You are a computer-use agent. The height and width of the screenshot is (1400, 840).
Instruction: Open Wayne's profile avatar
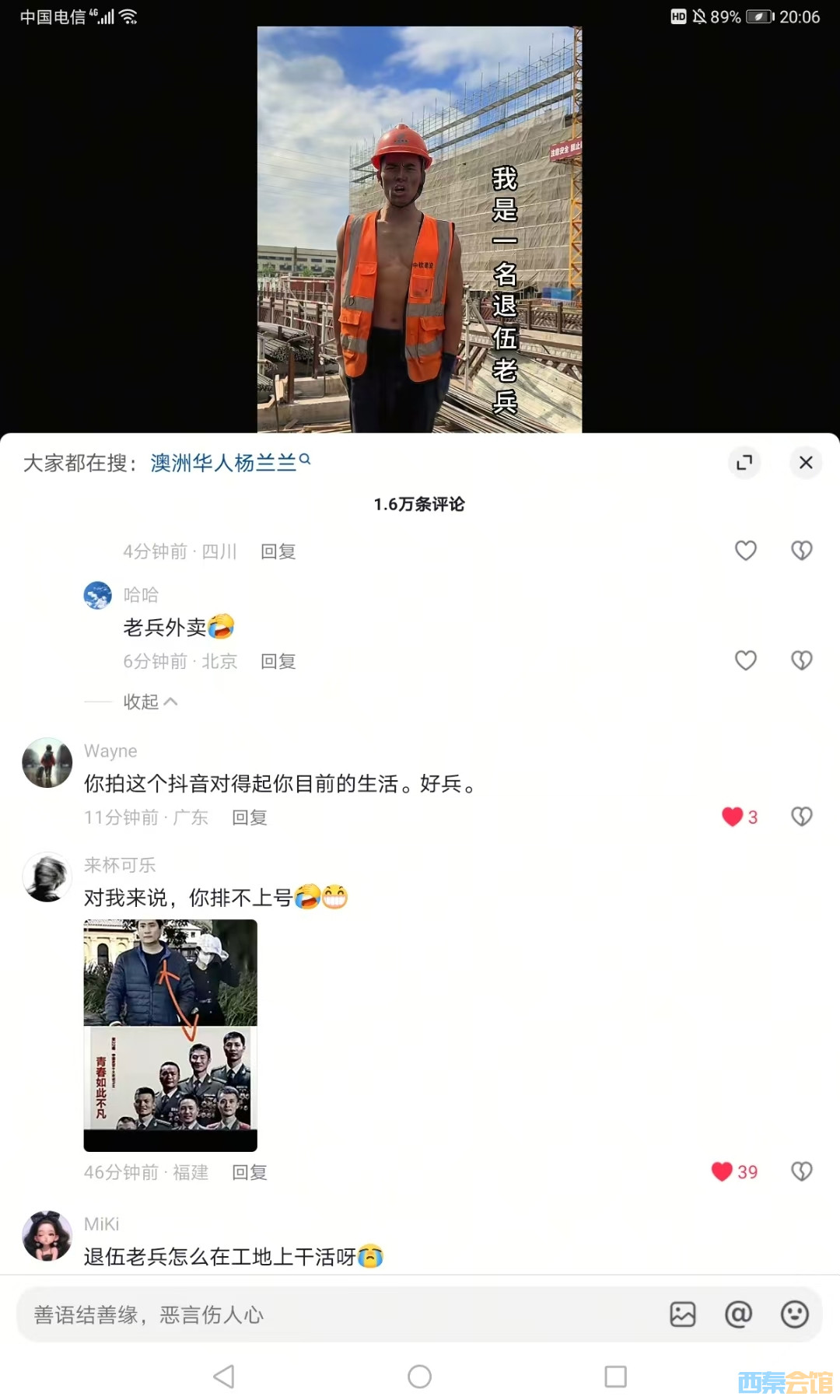pos(47,762)
